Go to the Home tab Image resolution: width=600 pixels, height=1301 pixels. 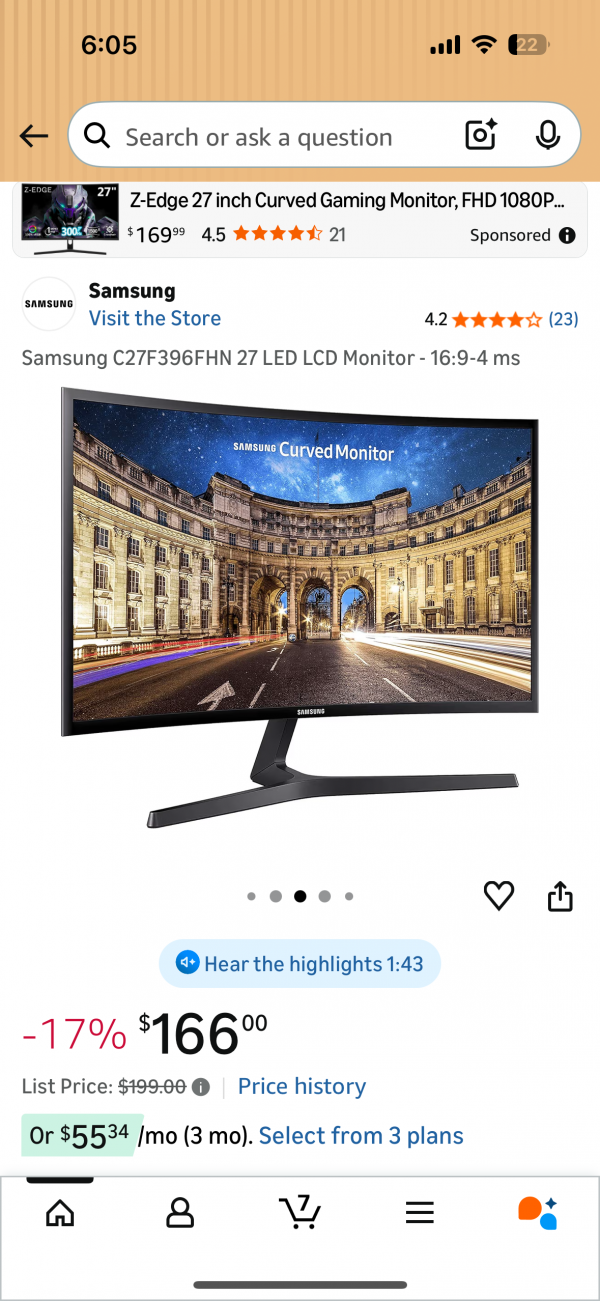pos(61,1213)
